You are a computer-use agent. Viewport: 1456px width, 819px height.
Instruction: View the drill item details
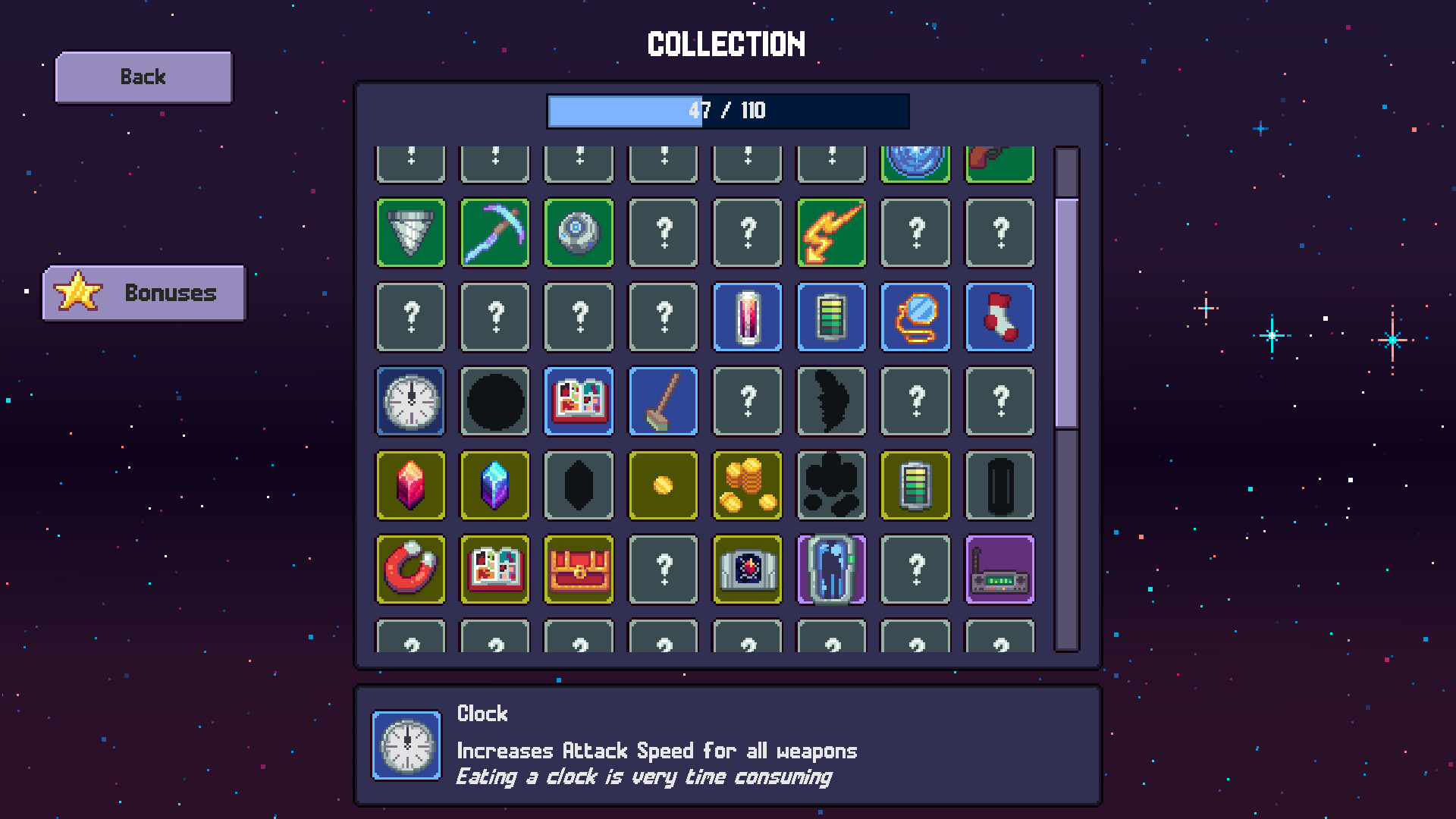[x=411, y=233]
